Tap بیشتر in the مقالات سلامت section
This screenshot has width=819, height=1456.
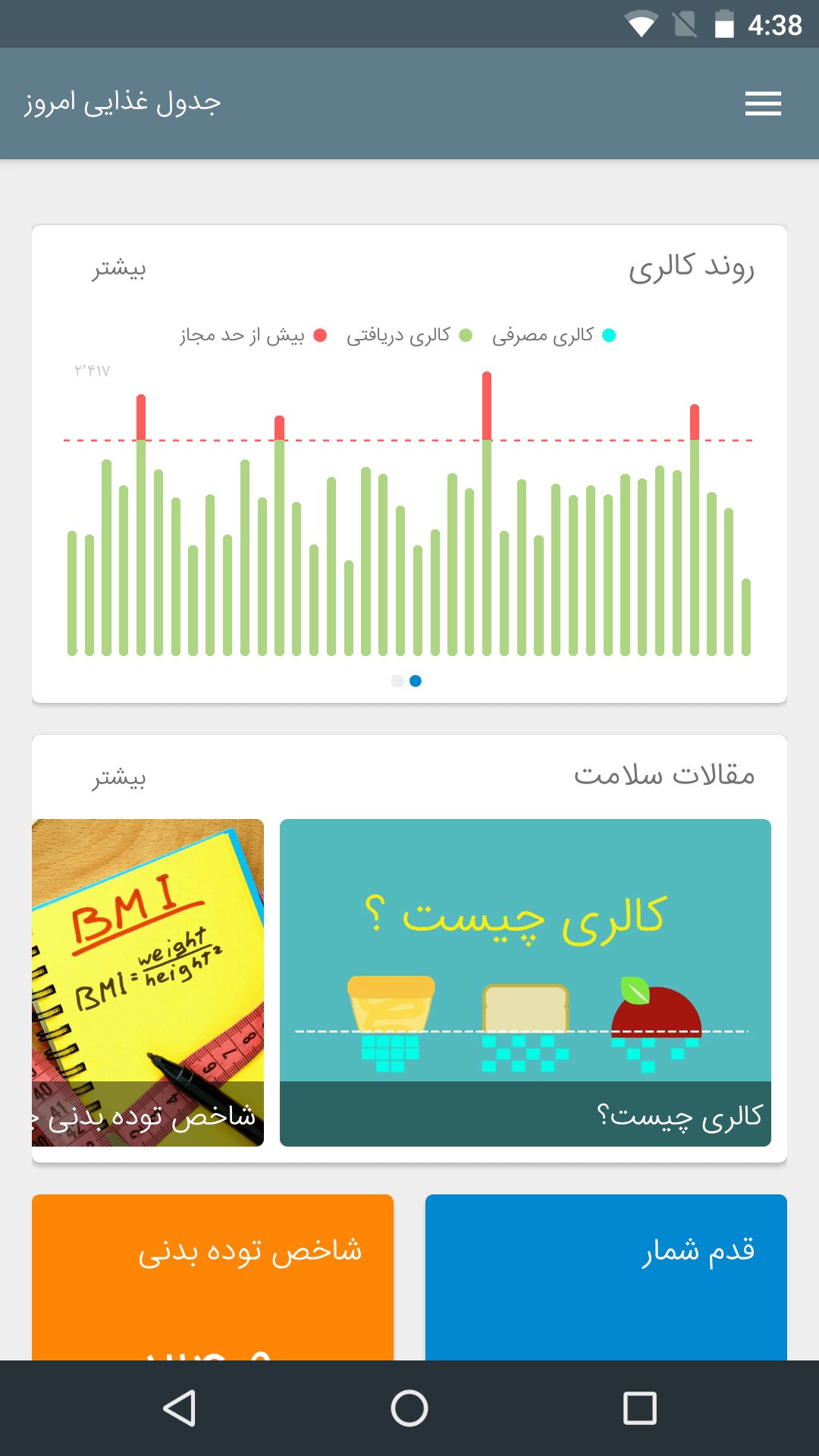tap(119, 778)
